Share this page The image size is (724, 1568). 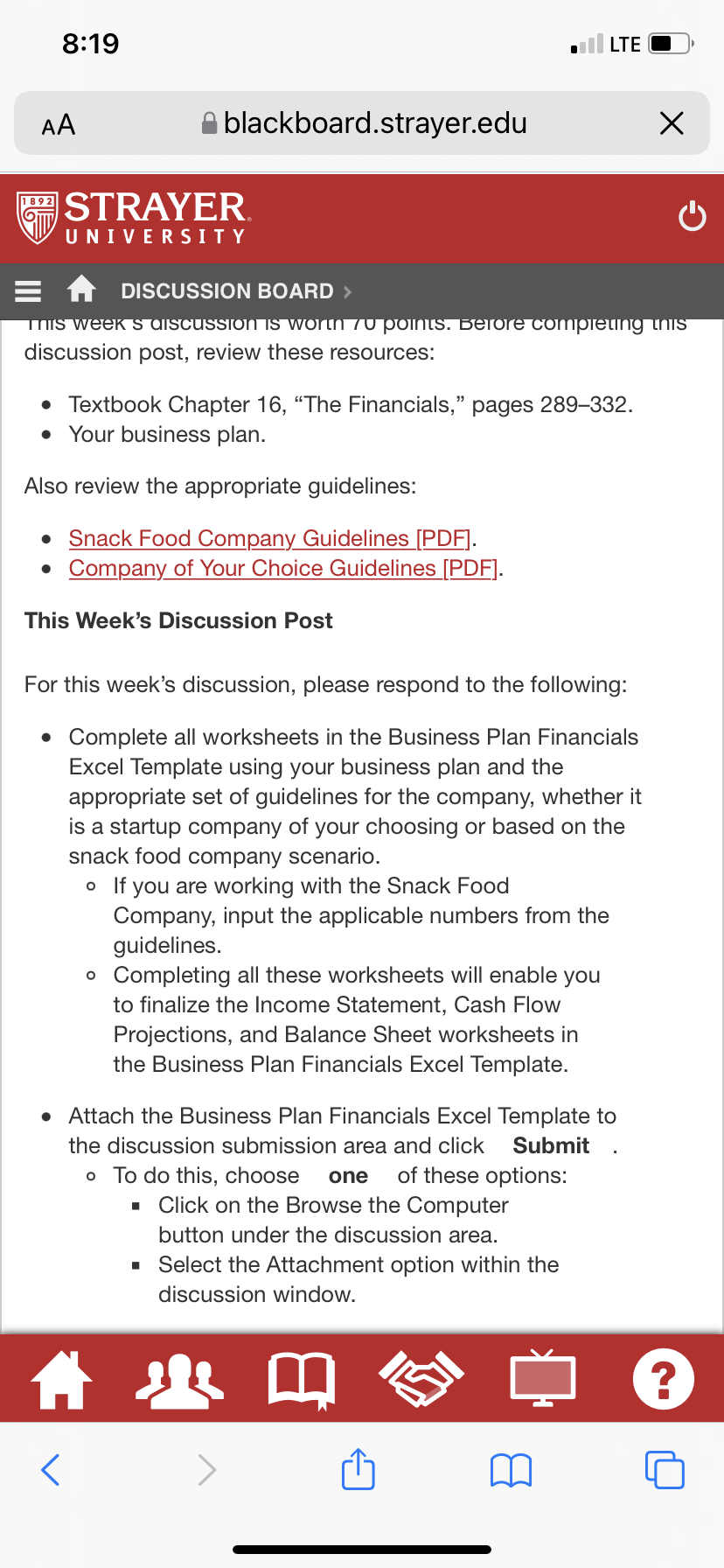359,1469
